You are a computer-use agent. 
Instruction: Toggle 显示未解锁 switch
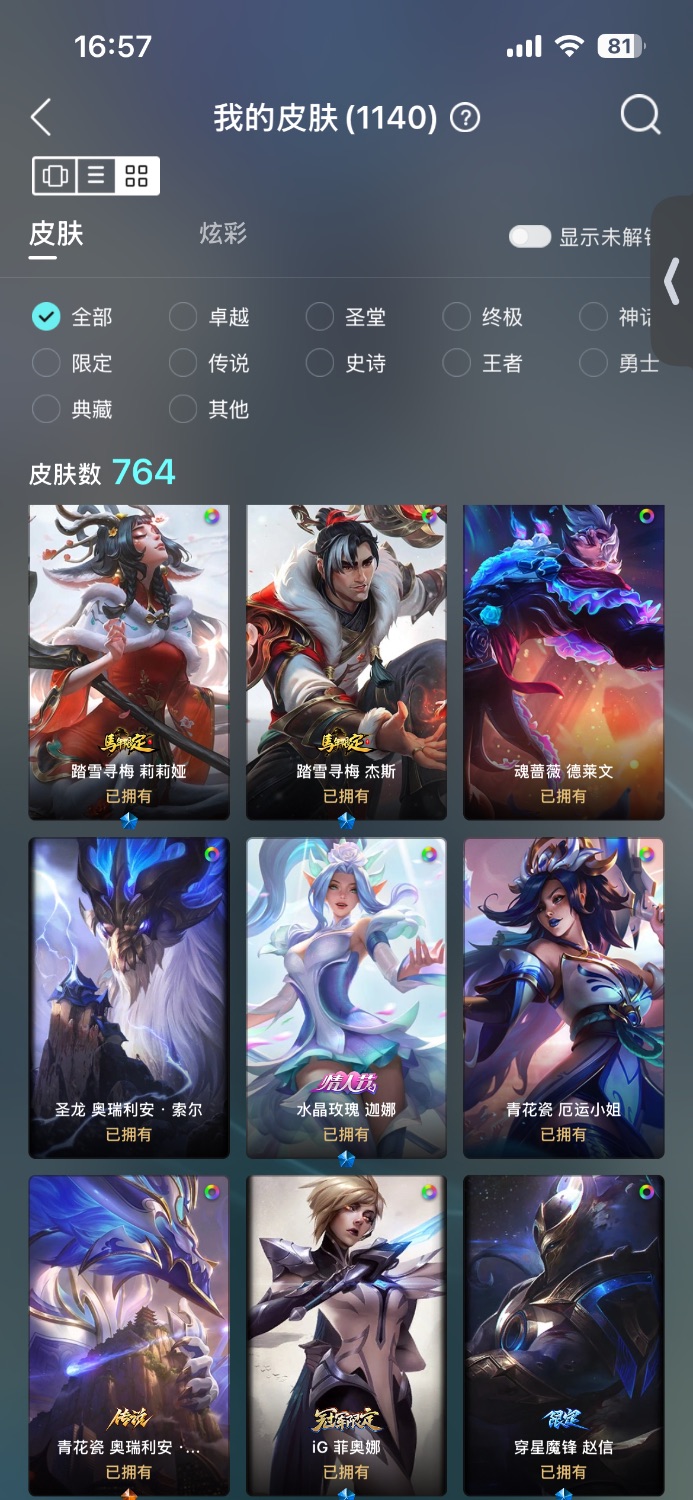pos(530,237)
